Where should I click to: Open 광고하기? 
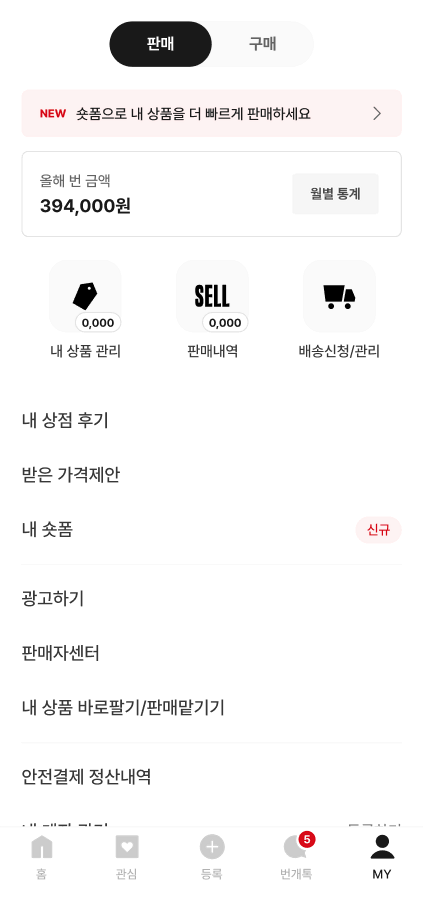211,599
